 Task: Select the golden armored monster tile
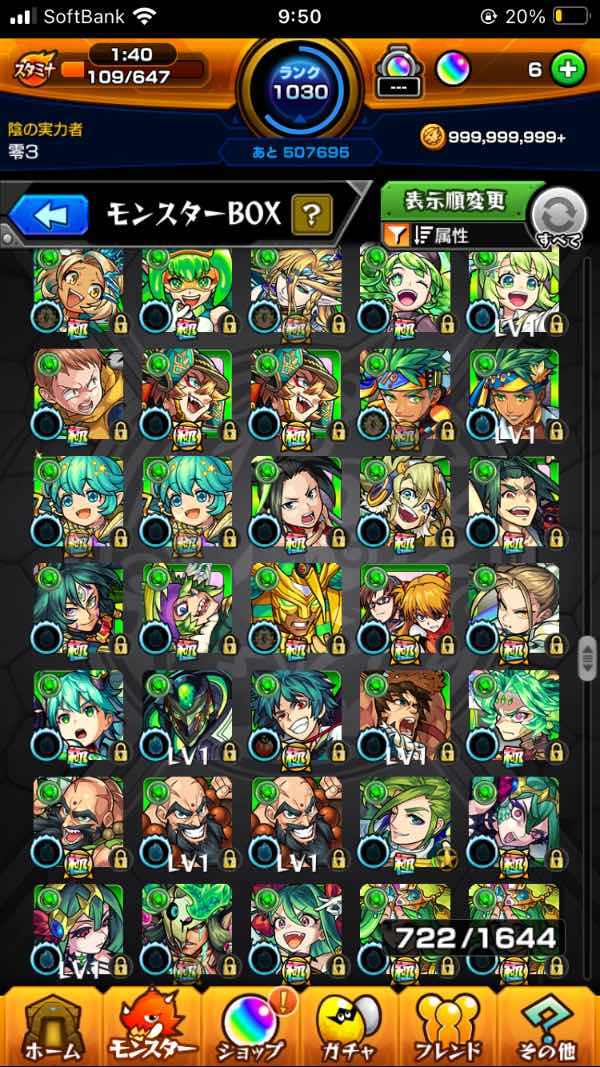(x=296, y=607)
